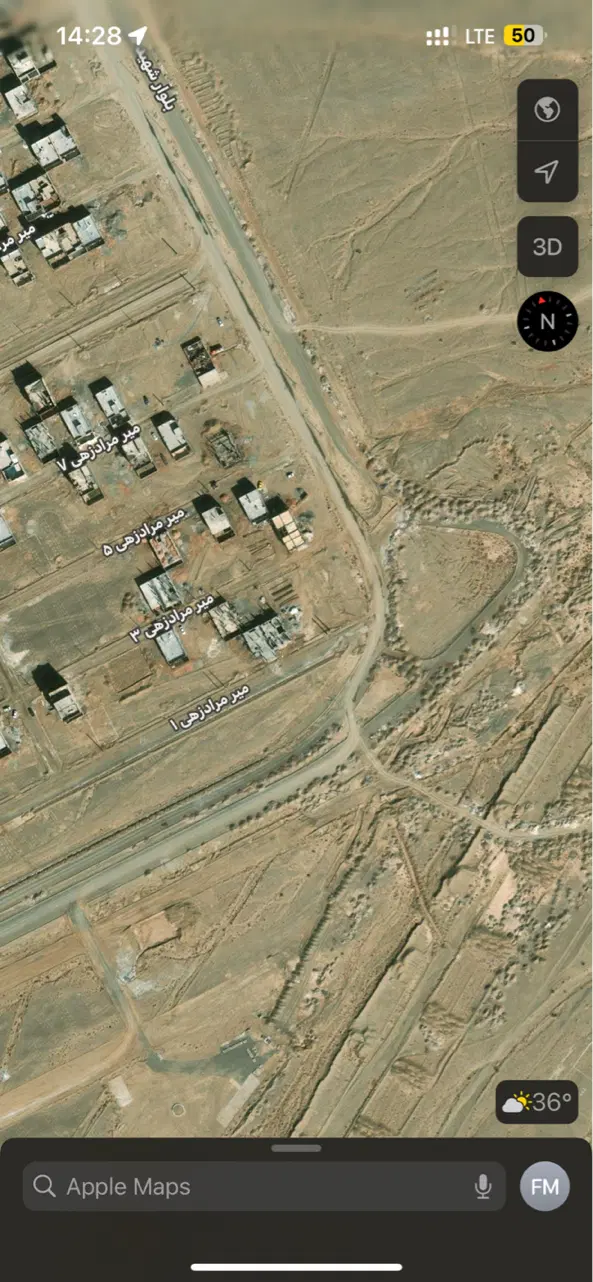The width and height of the screenshot is (593, 1282).
Task: Center map on current location arrow
Action: pyautogui.click(x=547, y=172)
